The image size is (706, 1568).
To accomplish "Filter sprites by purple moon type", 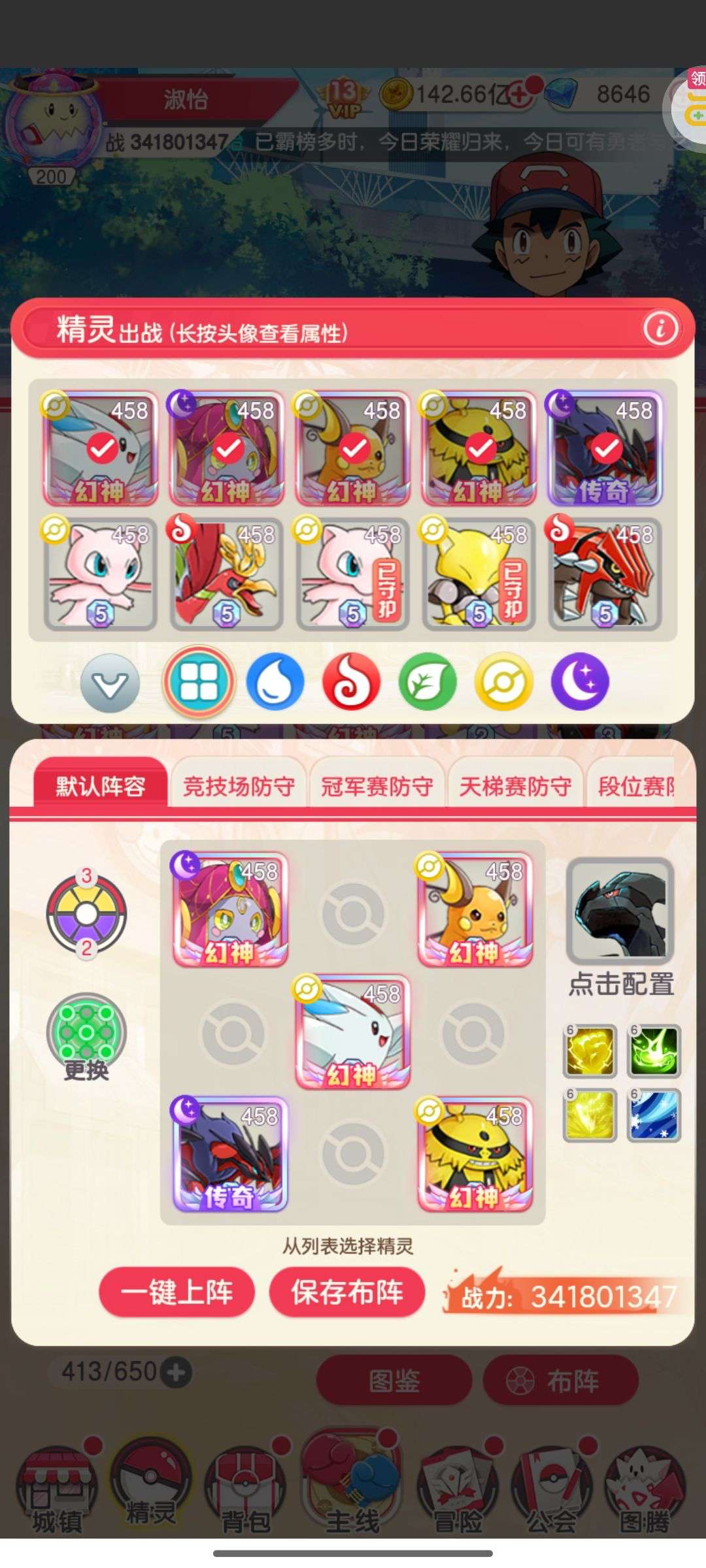I will click(x=580, y=682).
